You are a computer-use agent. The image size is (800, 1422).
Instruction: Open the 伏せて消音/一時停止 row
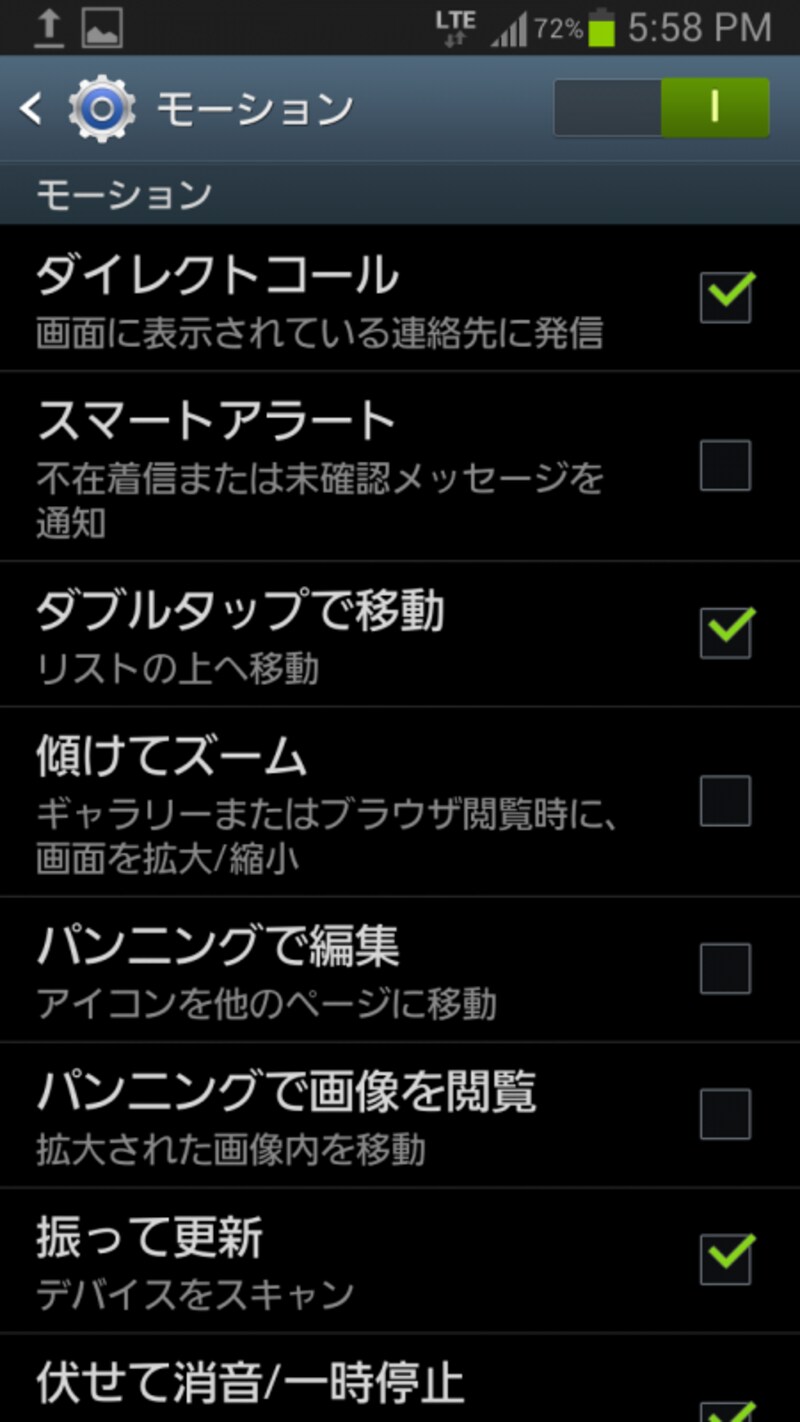[300, 1385]
